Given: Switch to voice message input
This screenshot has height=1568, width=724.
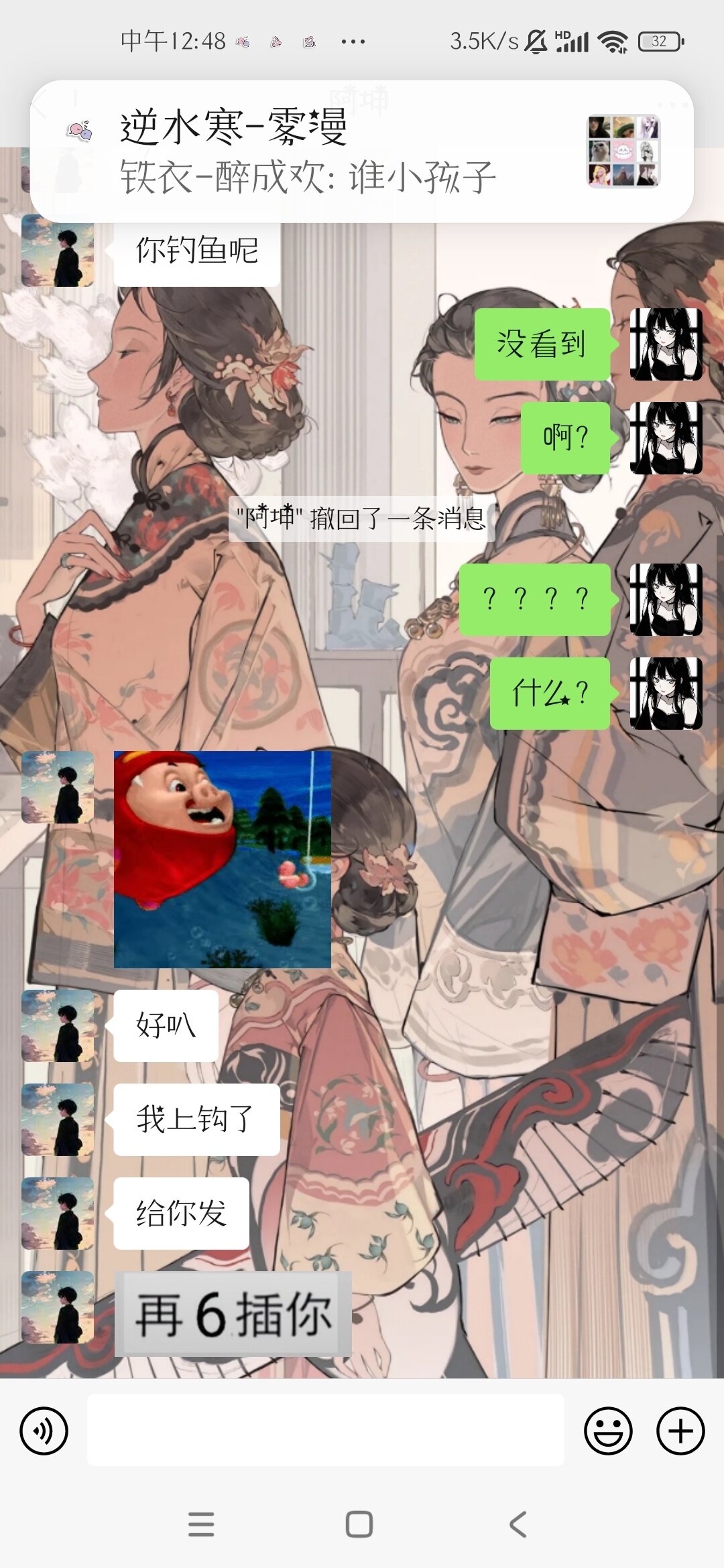Looking at the screenshot, I should coord(44,1431).
